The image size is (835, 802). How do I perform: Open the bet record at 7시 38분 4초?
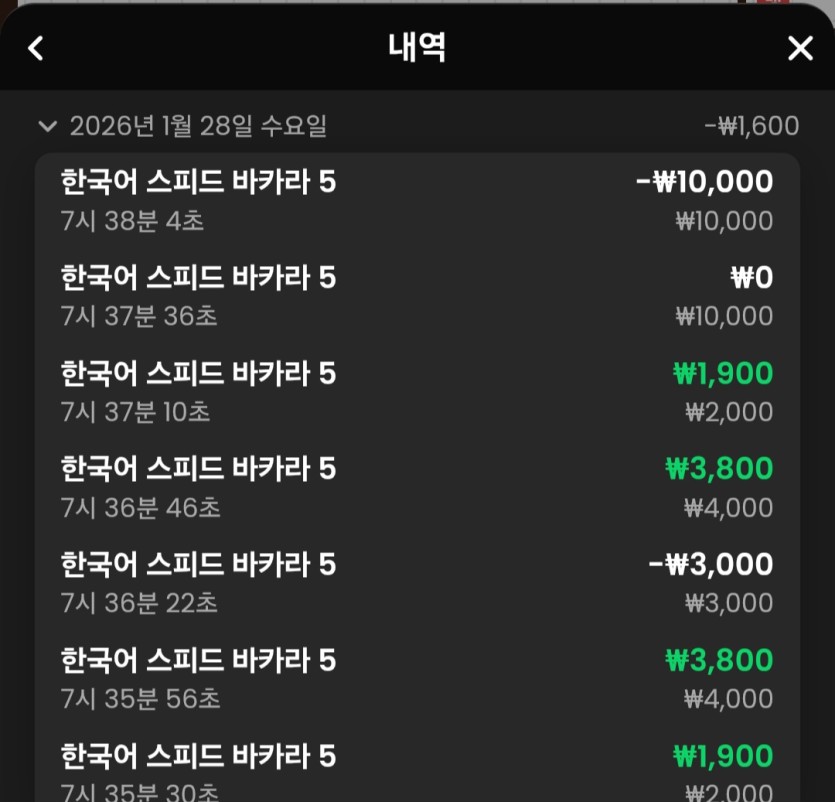click(x=416, y=200)
